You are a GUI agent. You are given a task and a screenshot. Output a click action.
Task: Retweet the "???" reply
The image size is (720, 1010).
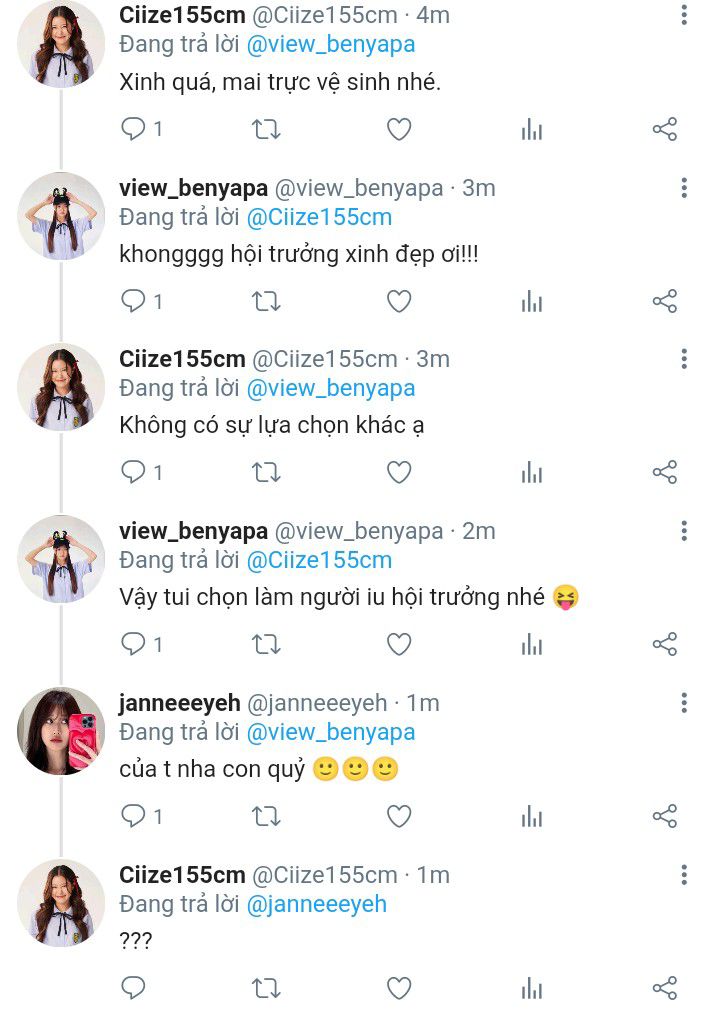[x=266, y=989]
